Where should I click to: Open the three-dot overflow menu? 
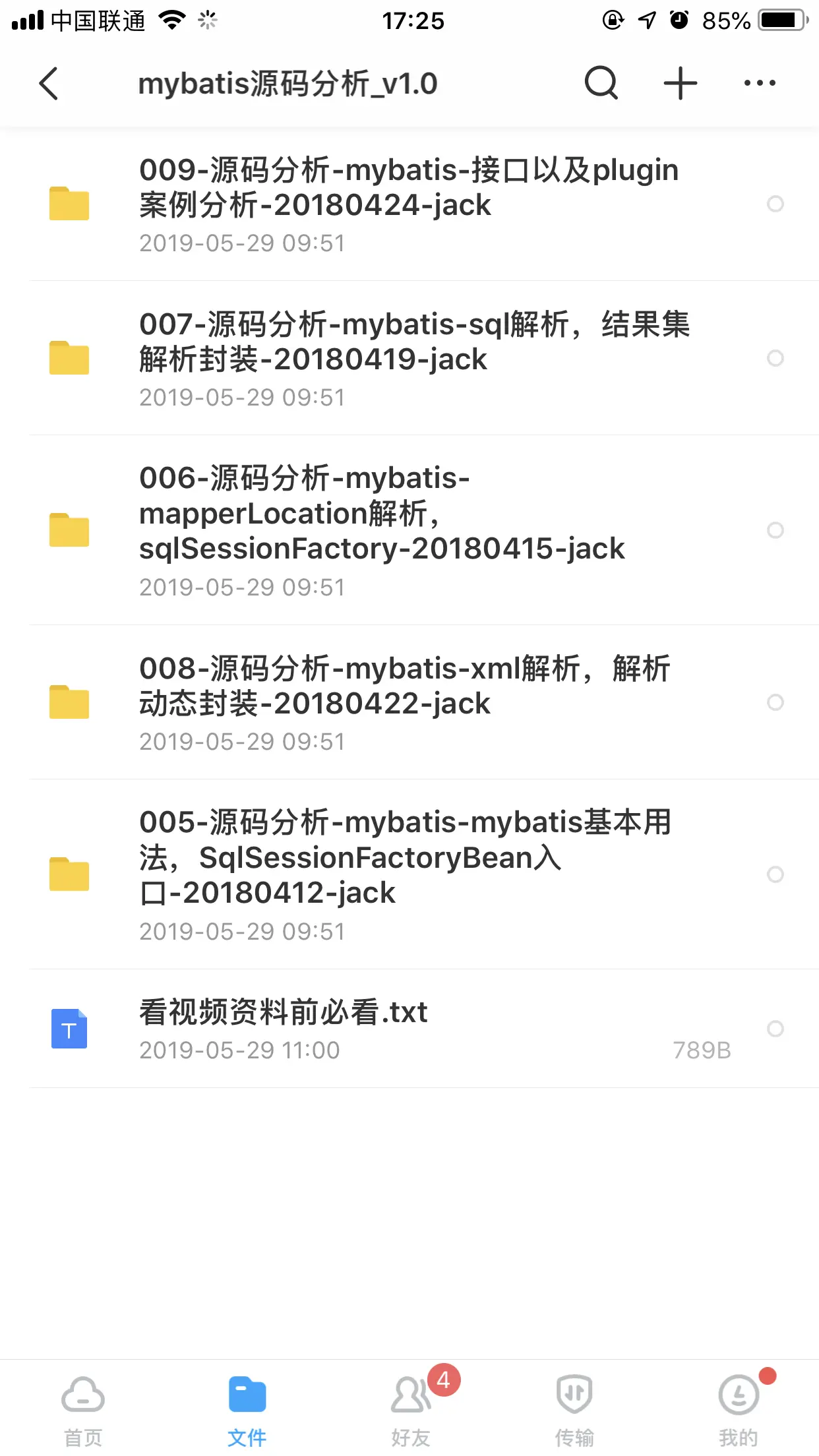tap(759, 84)
